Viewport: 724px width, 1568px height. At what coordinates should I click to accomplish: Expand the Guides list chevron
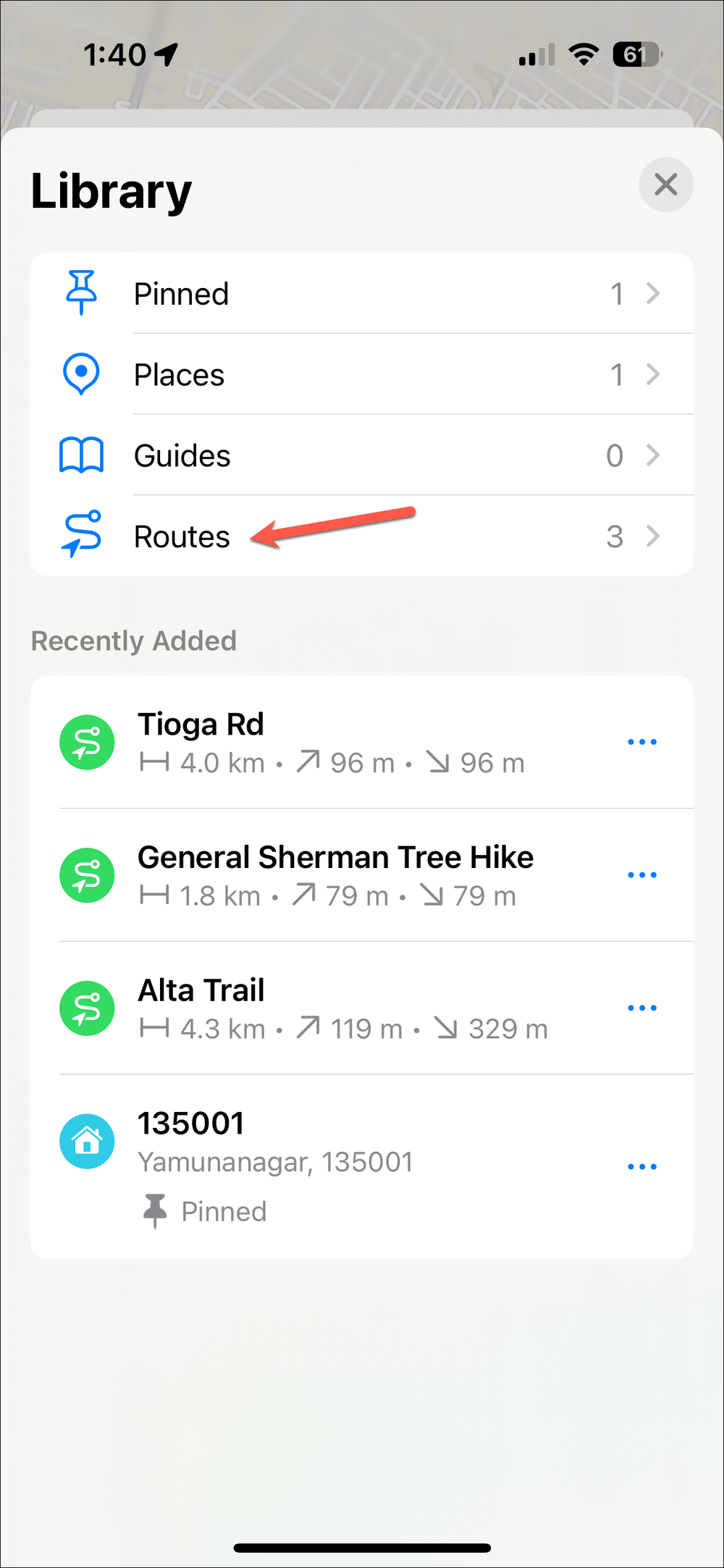pyautogui.click(x=654, y=455)
